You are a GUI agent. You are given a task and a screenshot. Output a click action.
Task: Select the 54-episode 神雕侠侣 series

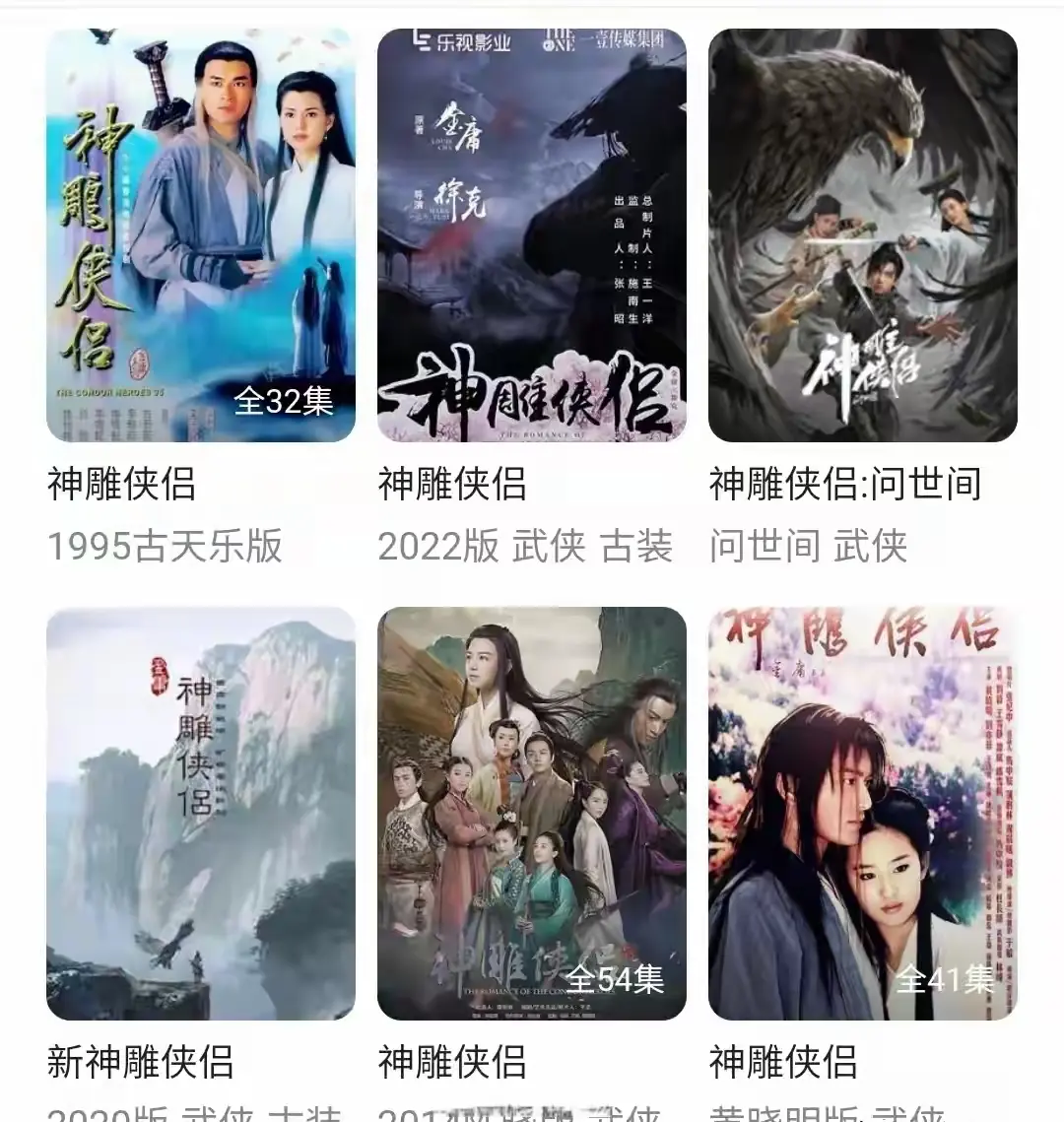(x=531, y=813)
